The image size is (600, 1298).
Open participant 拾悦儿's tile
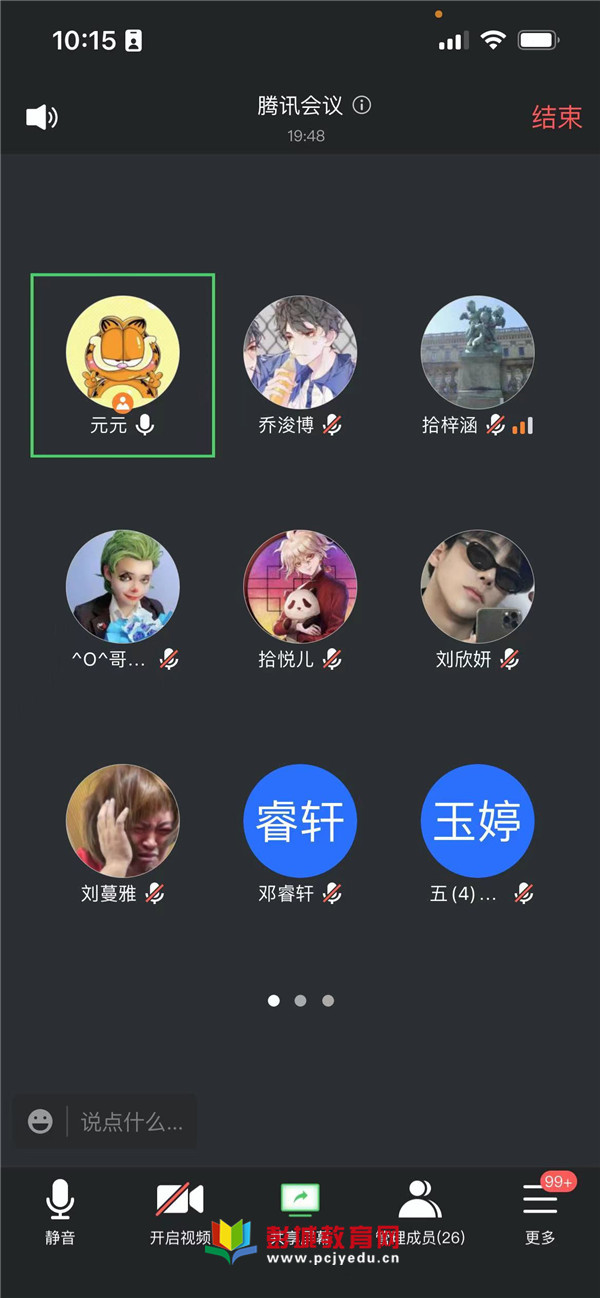click(x=300, y=598)
